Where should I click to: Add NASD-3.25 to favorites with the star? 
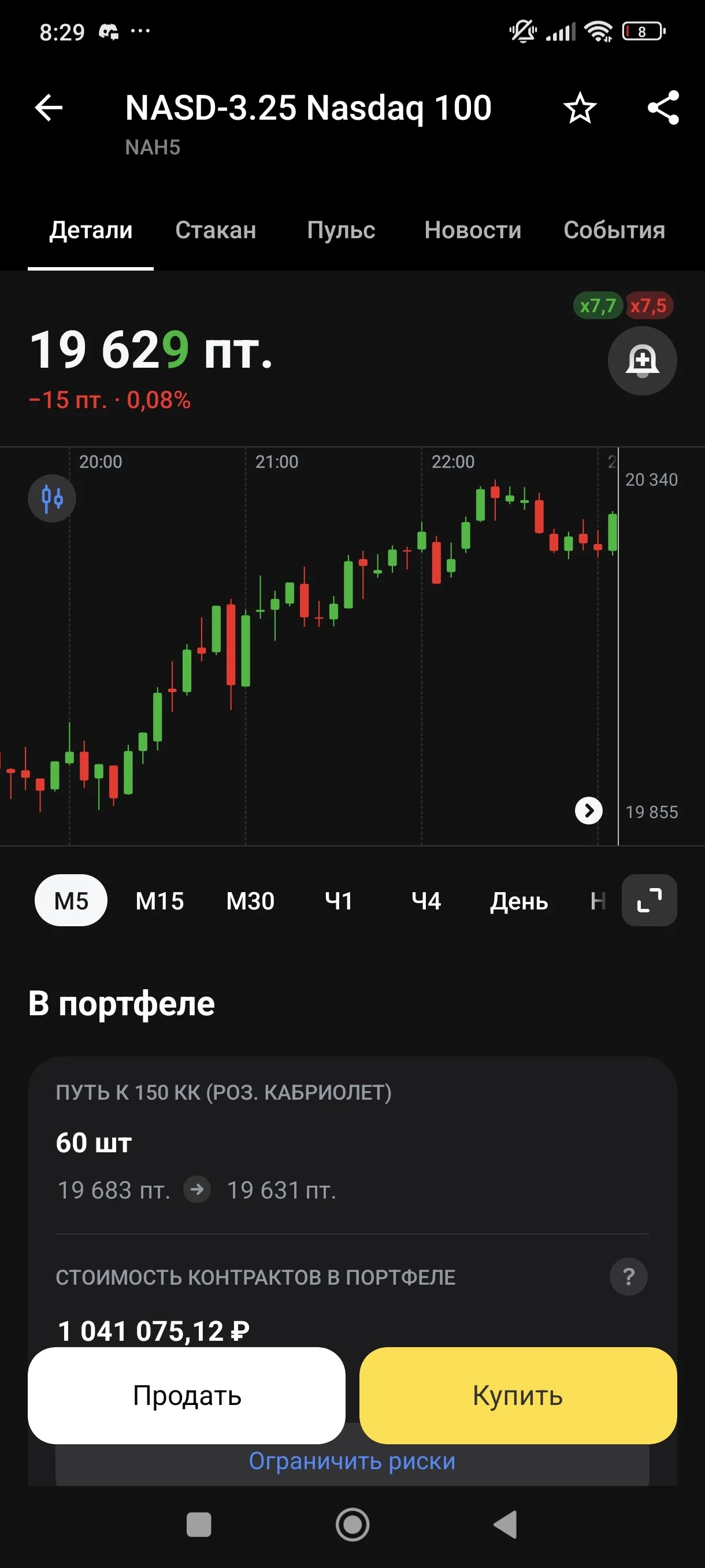(x=580, y=108)
